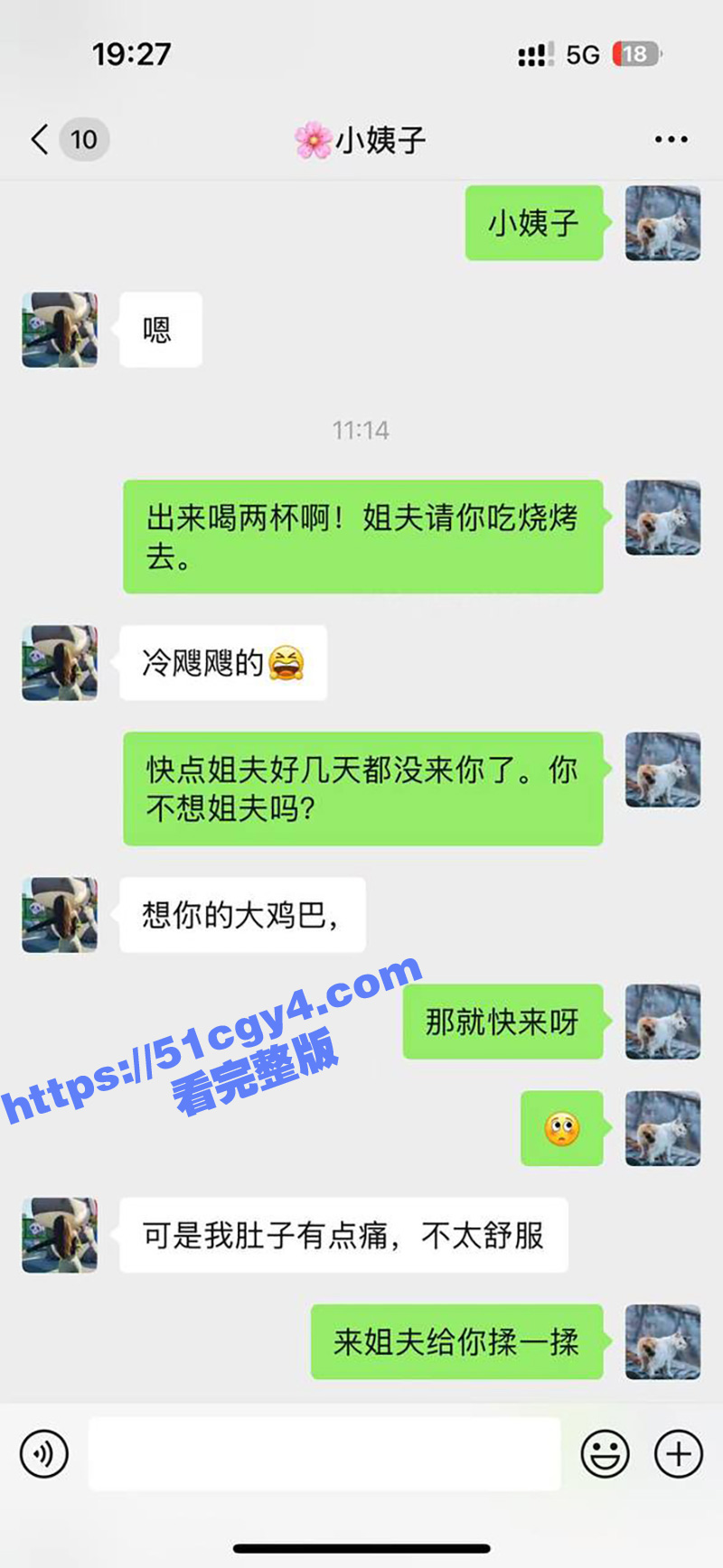Open the chat info overflow menu

(x=671, y=139)
